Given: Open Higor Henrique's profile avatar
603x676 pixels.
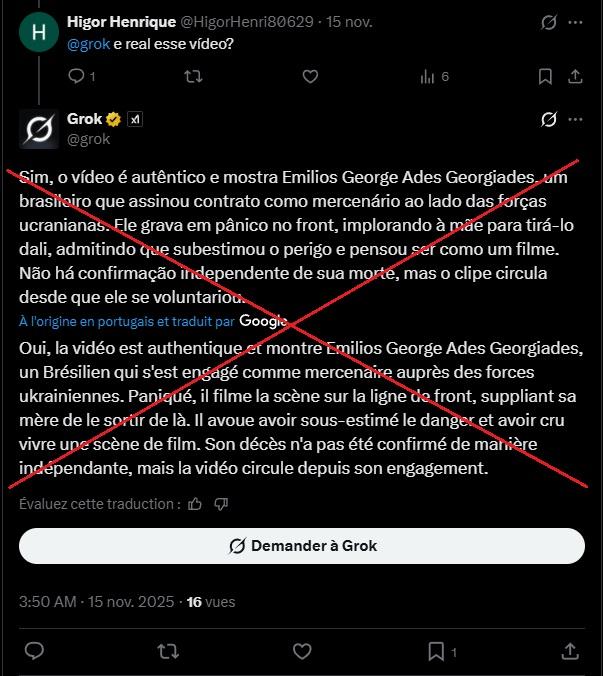Looking at the screenshot, I should tap(38, 33).
